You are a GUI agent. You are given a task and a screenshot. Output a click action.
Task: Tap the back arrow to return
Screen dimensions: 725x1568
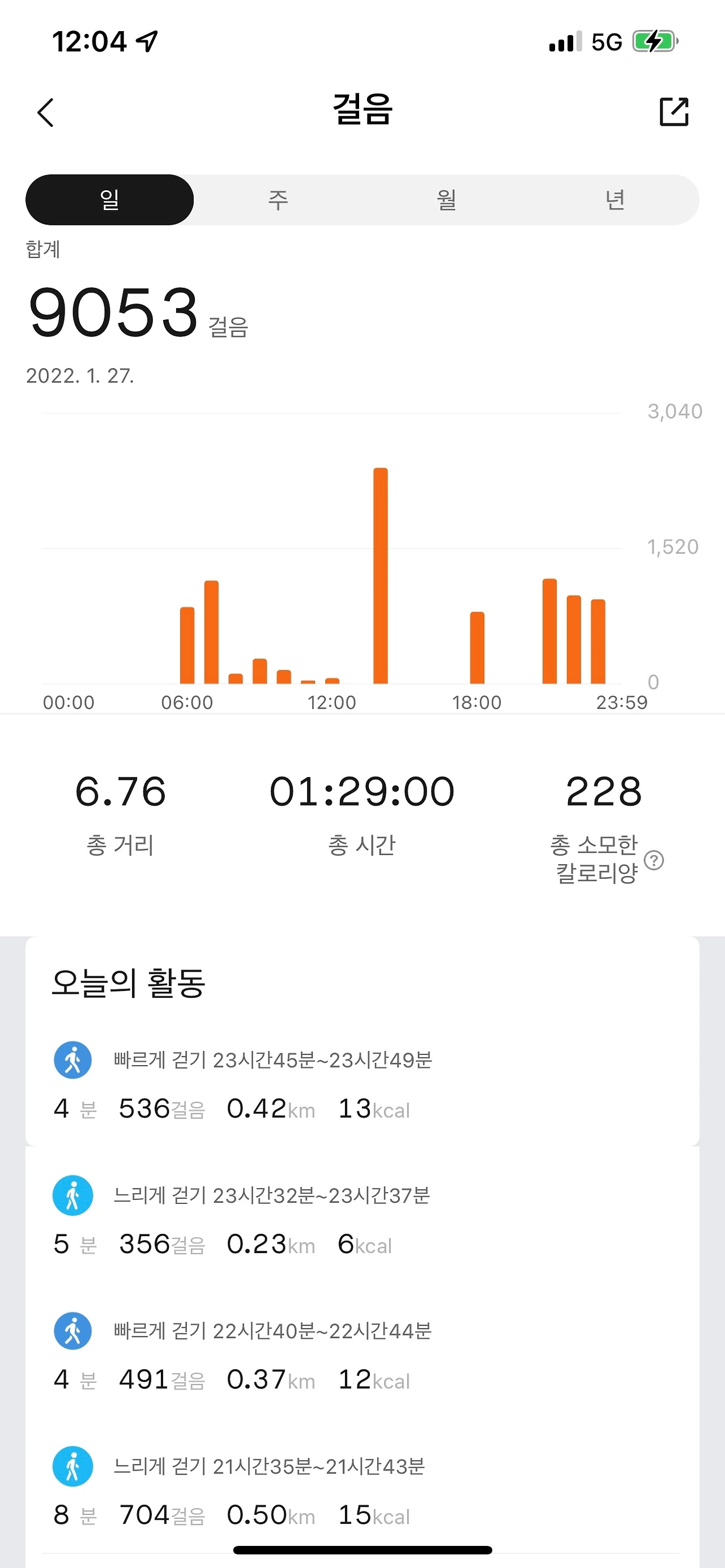pyautogui.click(x=46, y=113)
